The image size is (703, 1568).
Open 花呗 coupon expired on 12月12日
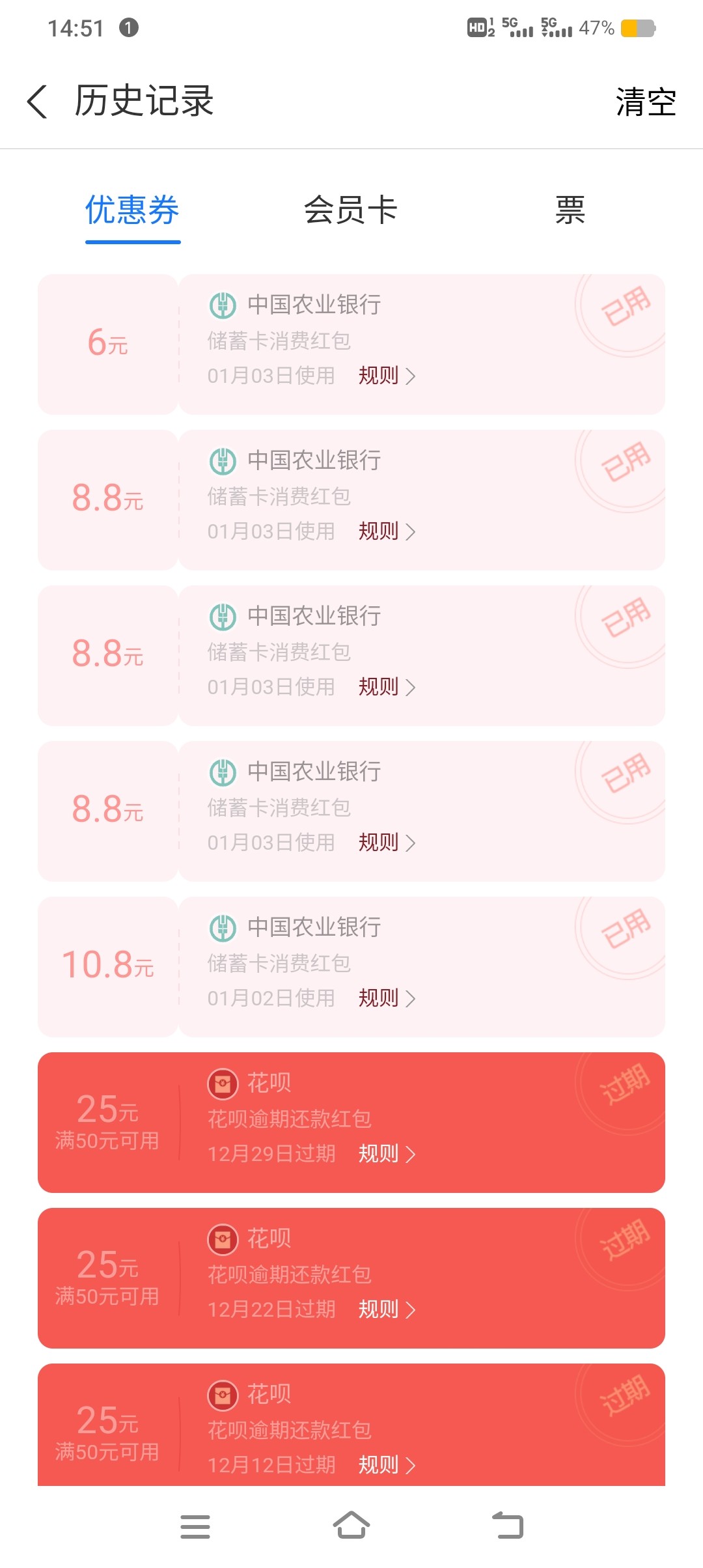click(351, 1425)
